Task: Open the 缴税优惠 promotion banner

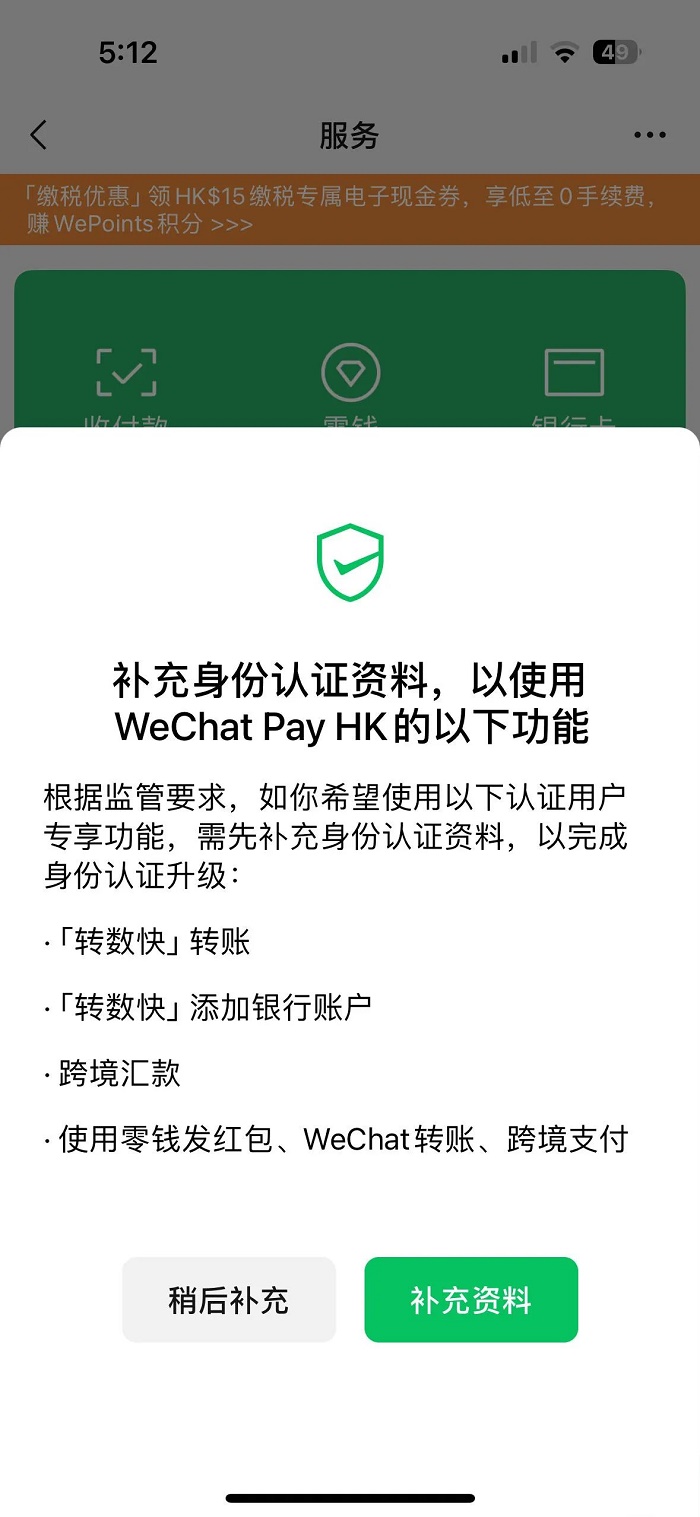Action: [x=350, y=210]
